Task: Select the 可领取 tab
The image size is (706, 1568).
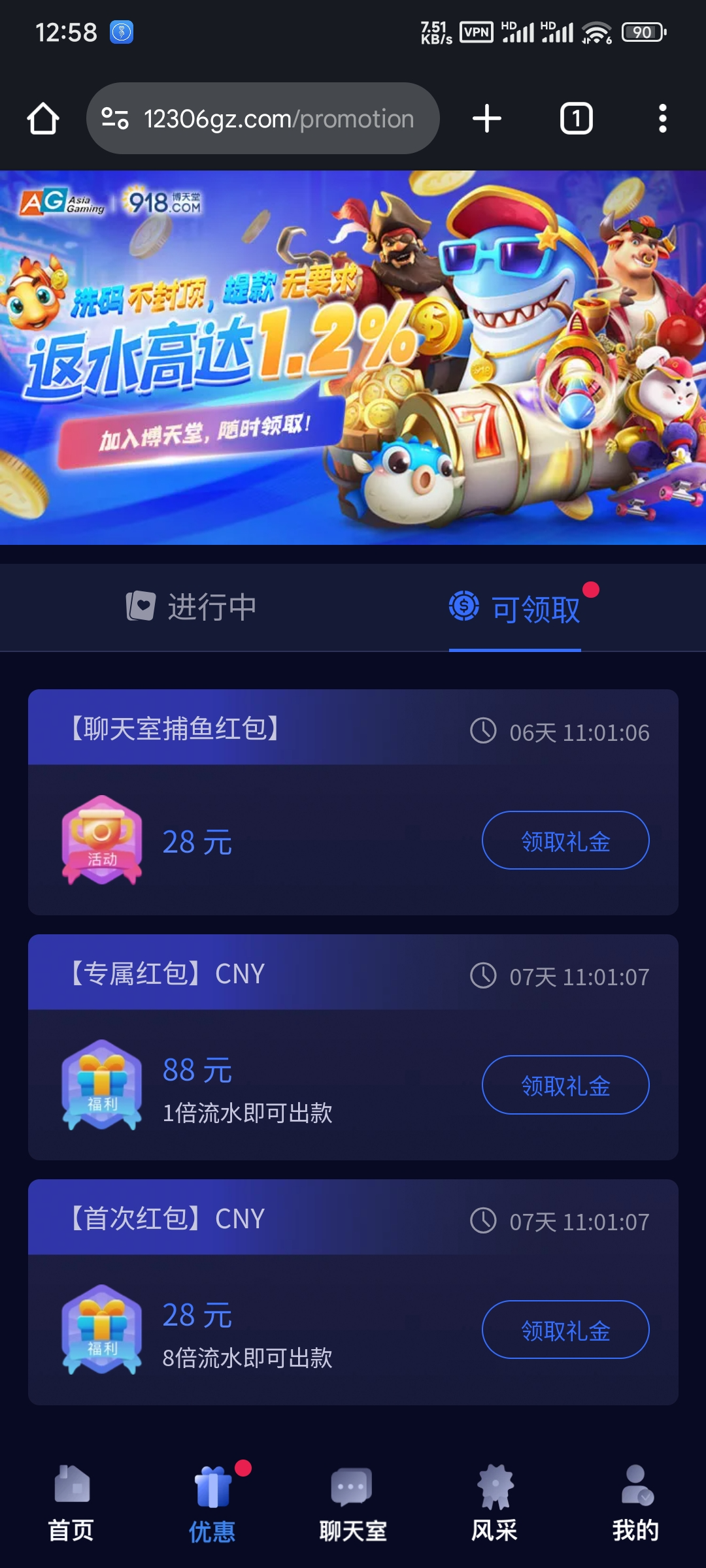Action: [x=516, y=608]
